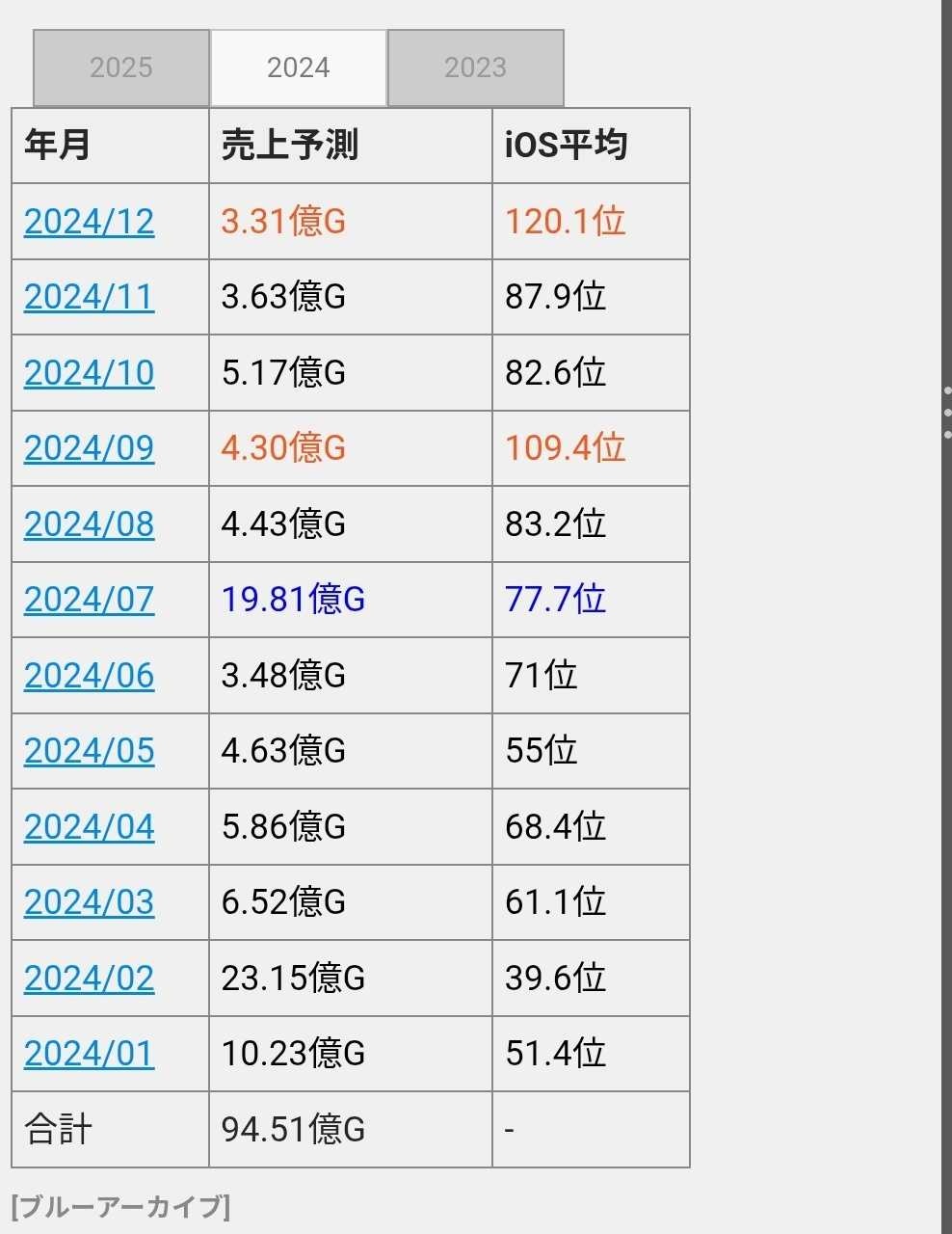Open the 2024/11 monthly link
952x1234 pixels.
tap(89, 297)
